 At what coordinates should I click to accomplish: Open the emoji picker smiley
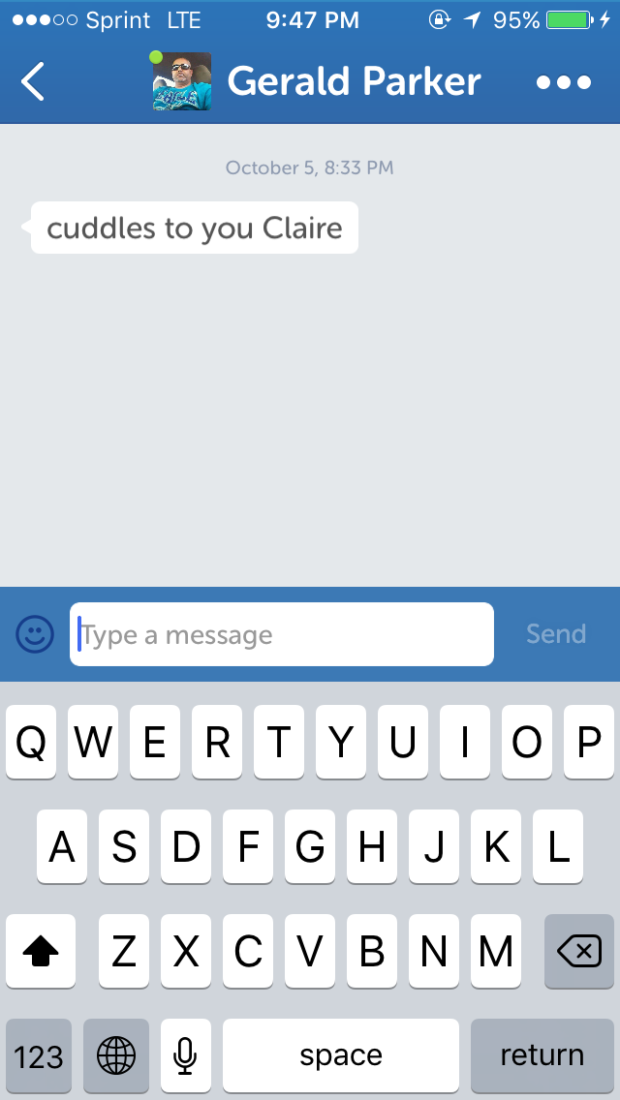coord(35,634)
